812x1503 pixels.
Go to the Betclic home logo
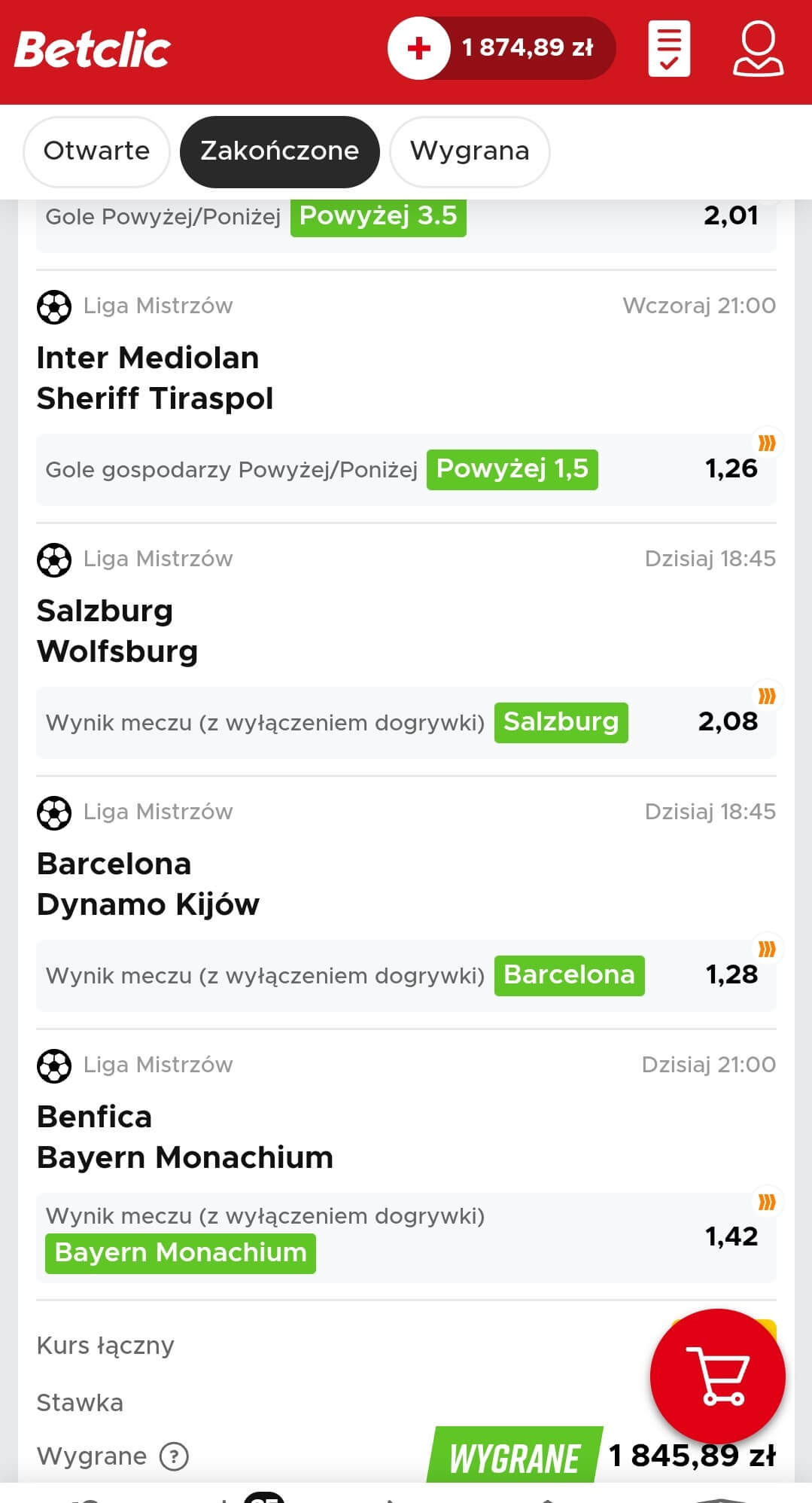point(93,50)
